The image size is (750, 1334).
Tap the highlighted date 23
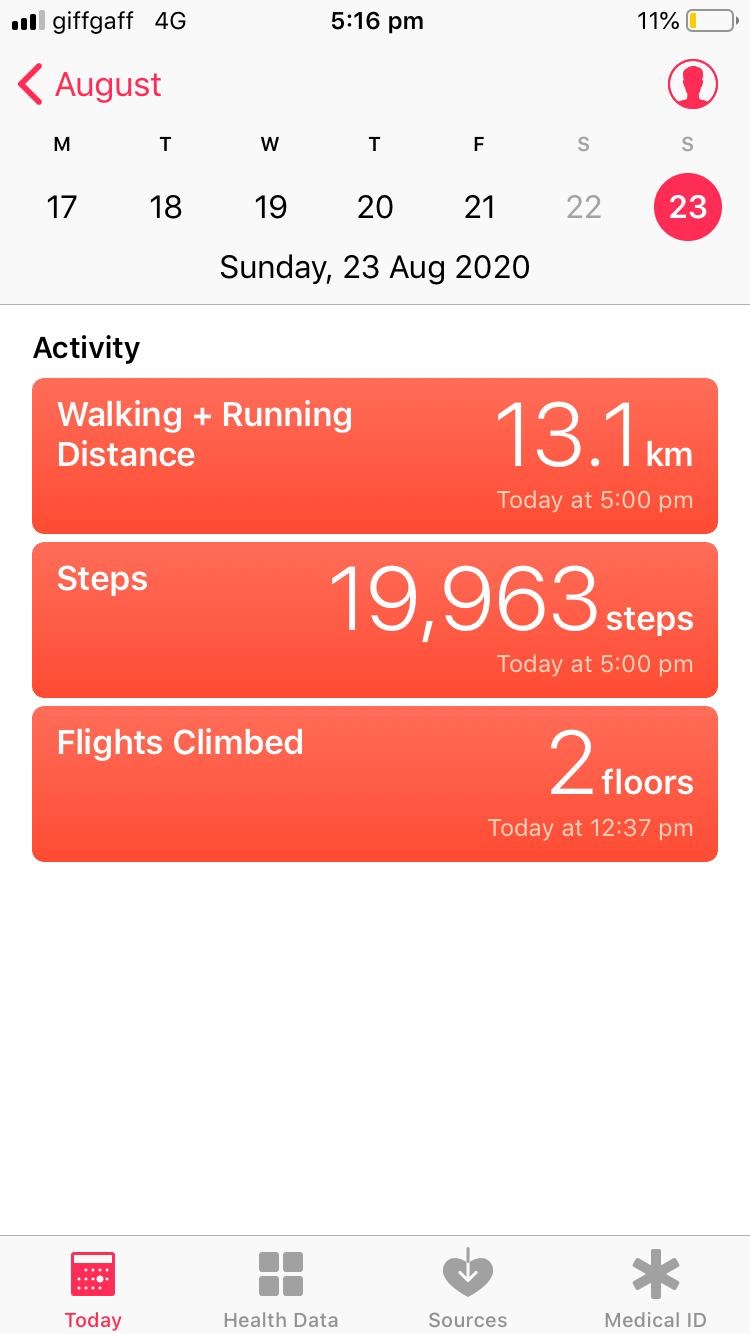coord(687,207)
